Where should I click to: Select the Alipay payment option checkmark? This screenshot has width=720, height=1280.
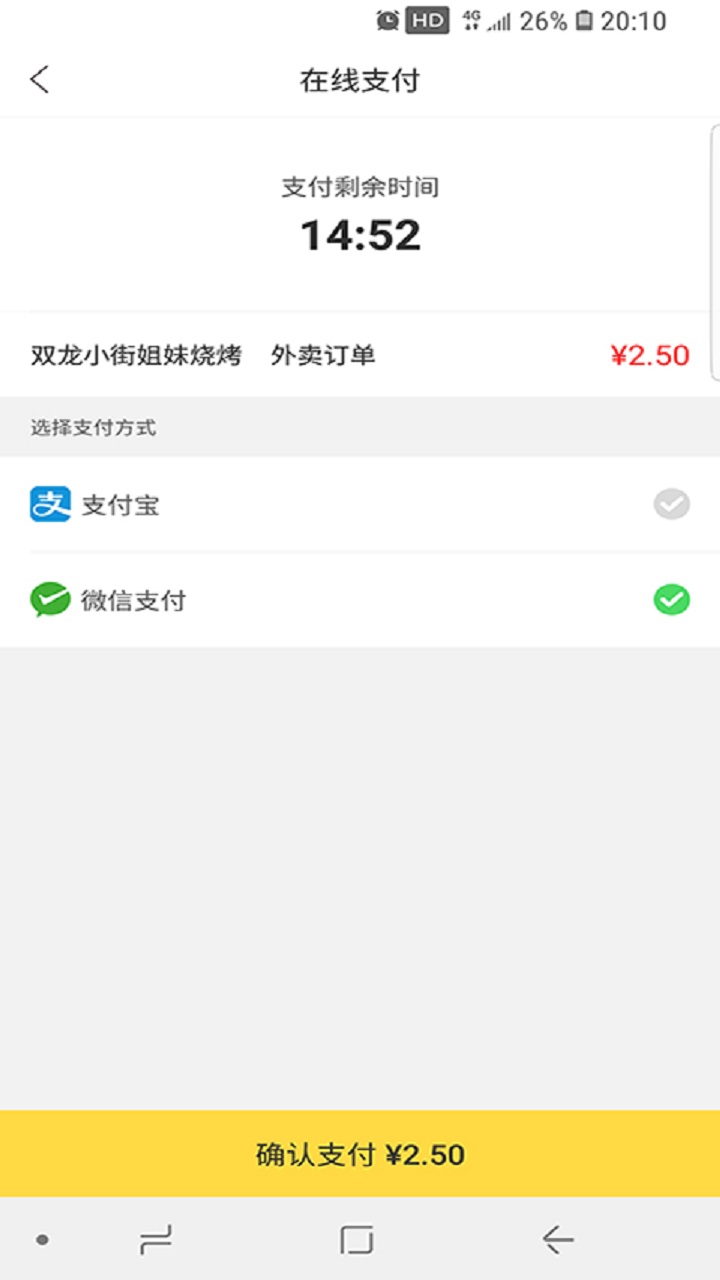point(671,505)
